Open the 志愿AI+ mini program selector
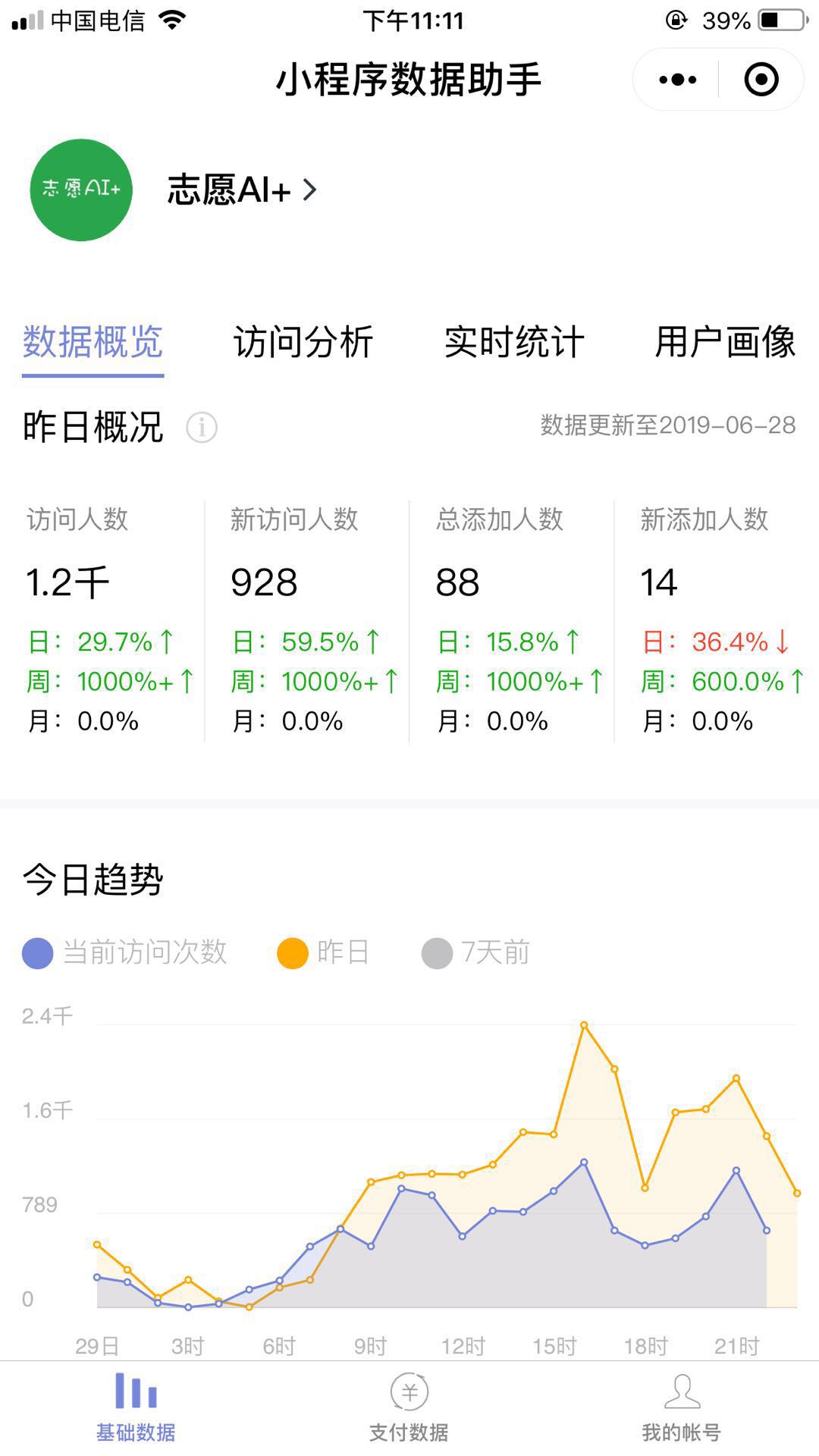819x1456 pixels. click(x=241, y=190)
